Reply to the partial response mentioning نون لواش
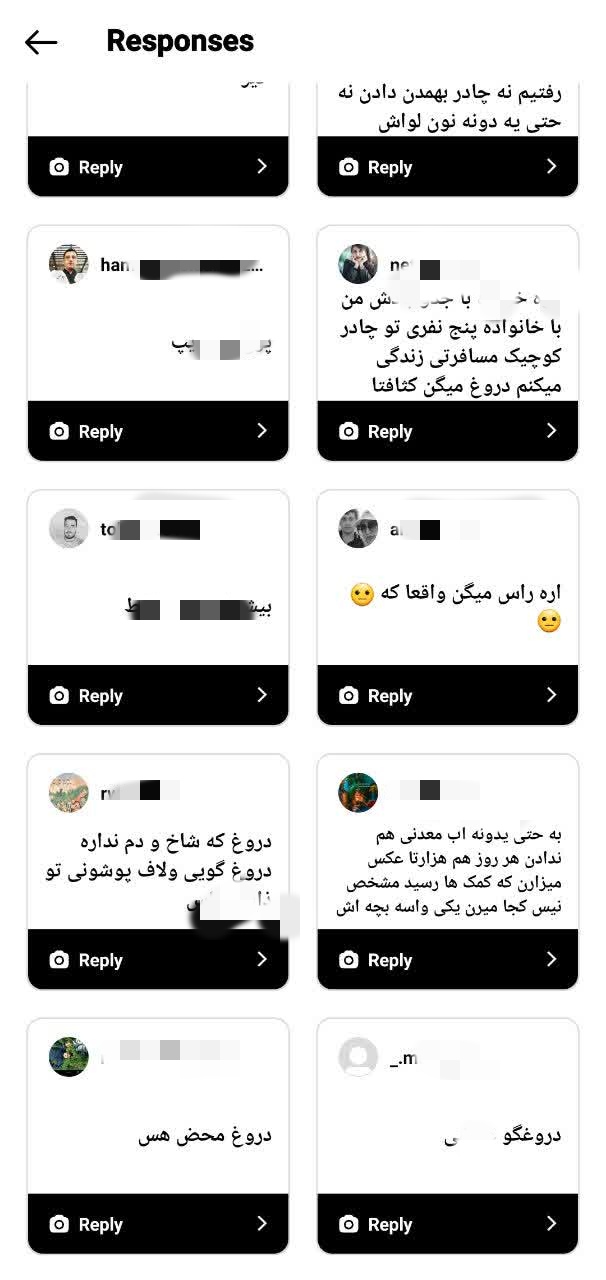The width and height of the screenshot is (606, 1280). click(x=447, y=167)
